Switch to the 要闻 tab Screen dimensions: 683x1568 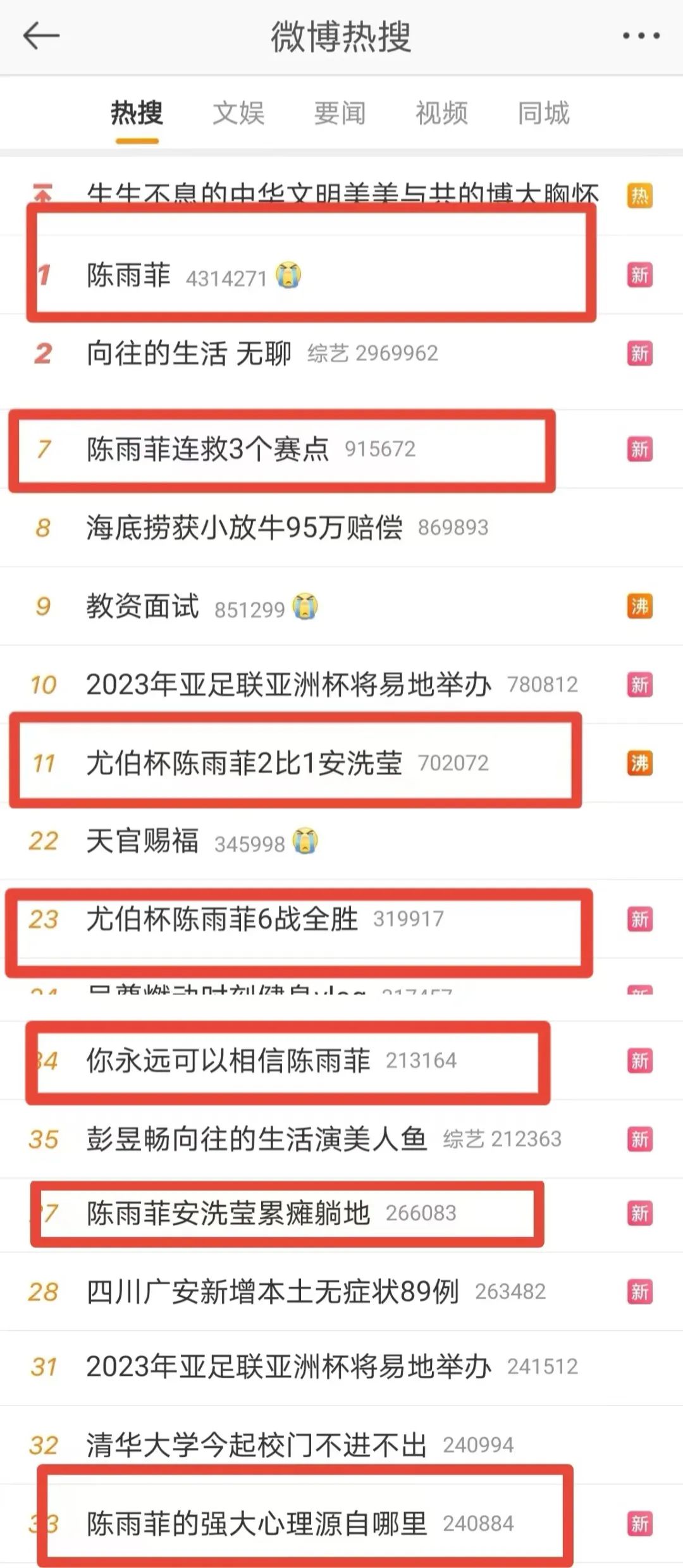340,114
